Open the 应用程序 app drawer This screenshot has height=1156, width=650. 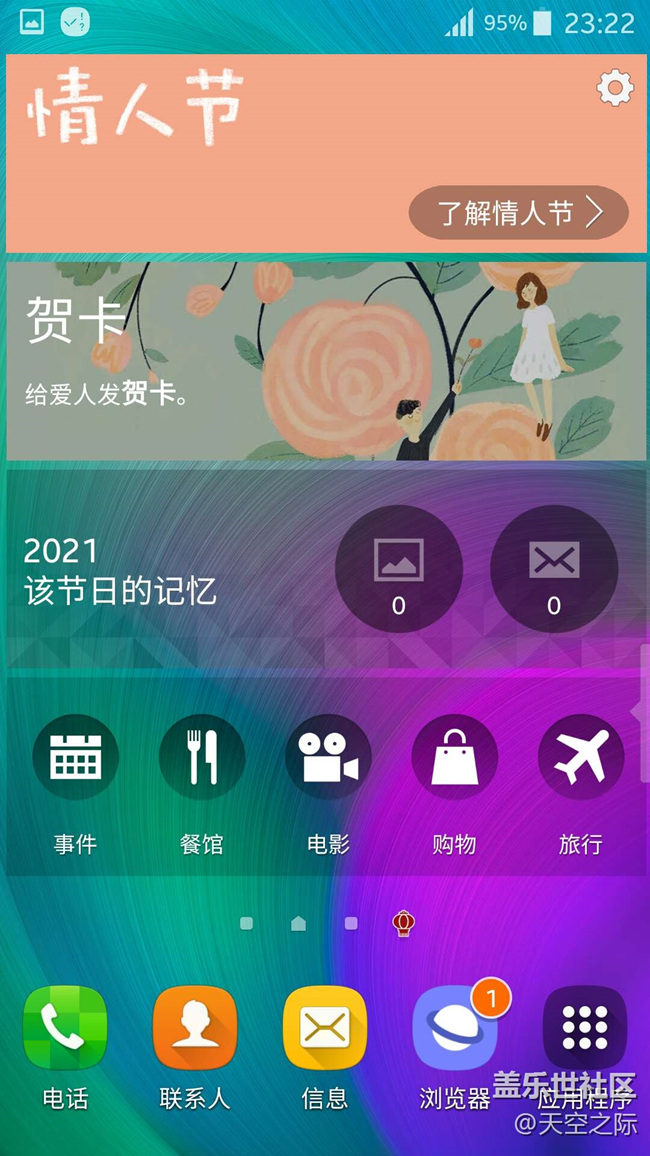pyautogui.click(x=585, y=1028)
